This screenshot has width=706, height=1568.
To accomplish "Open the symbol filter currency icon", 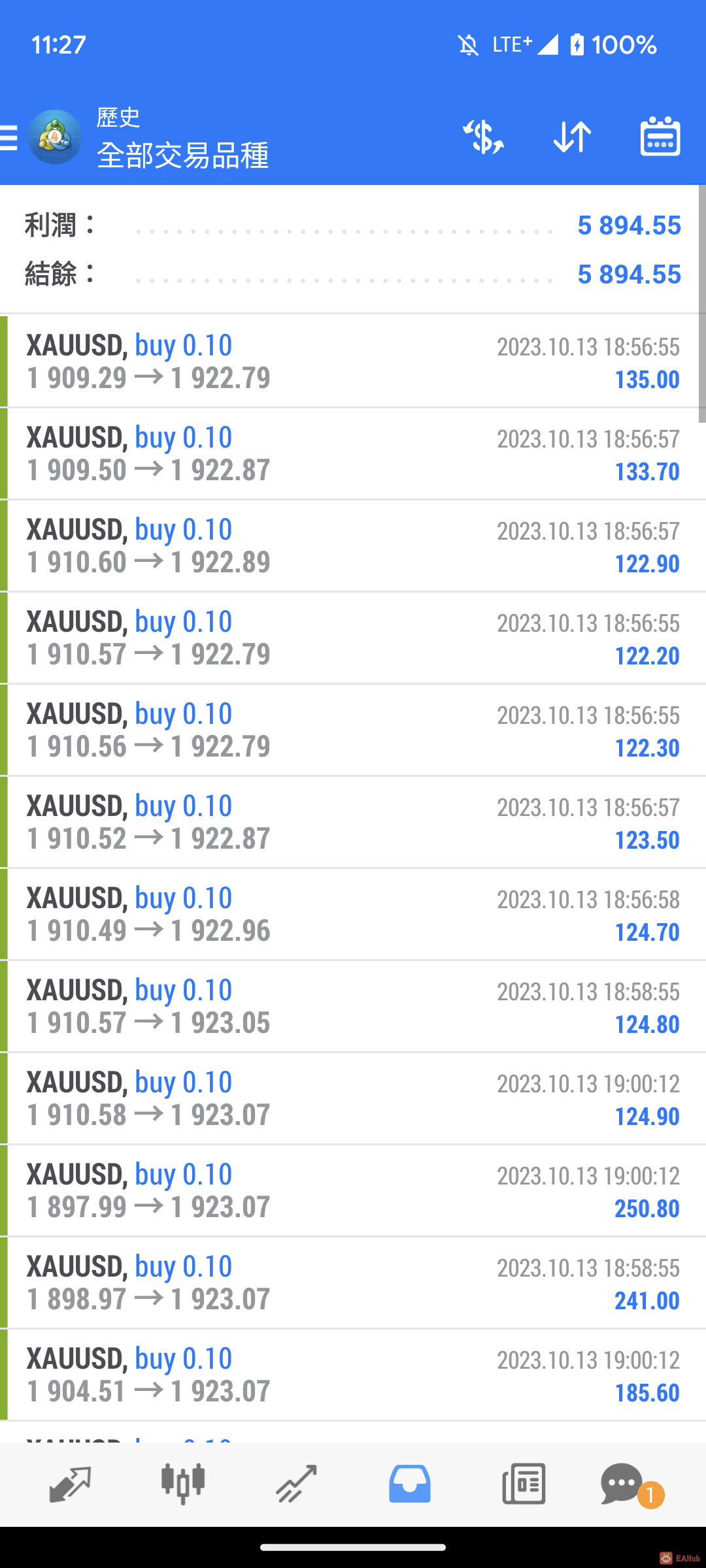I will pos(483,137).
